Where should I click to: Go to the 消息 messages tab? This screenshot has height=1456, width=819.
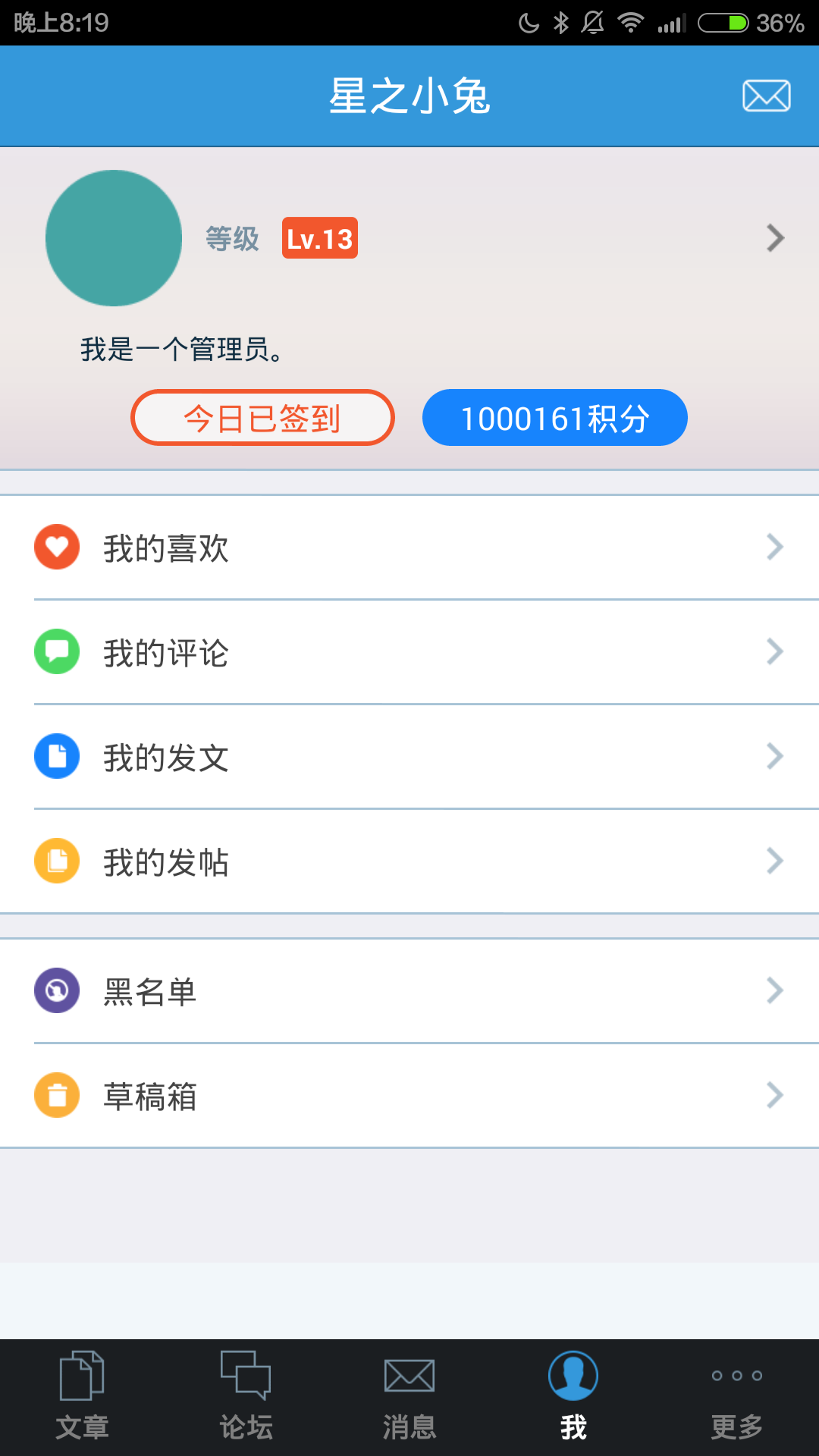click(x=409, y=1397)
